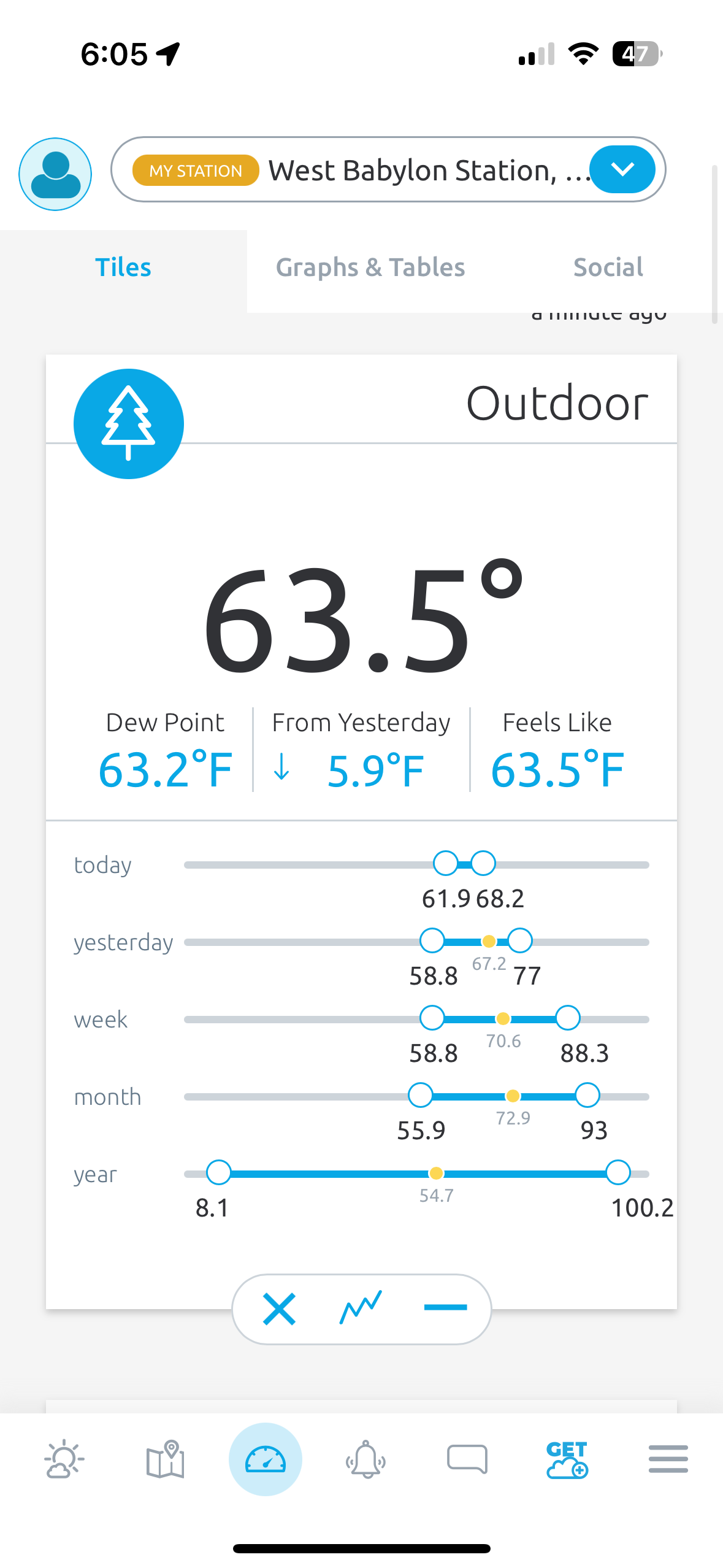Switch to the Social tab

tap(608, 267)
